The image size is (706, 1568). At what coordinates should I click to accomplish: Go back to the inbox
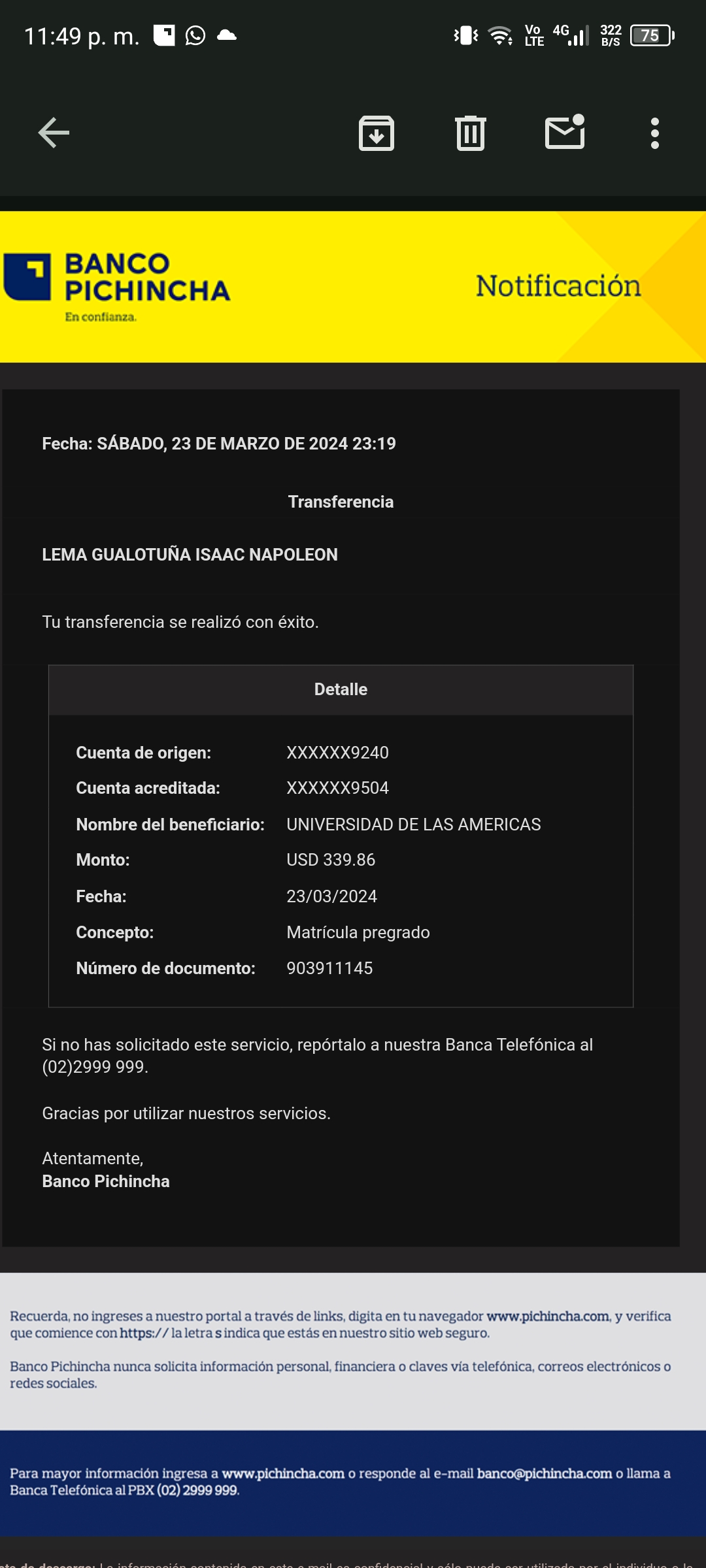click(x=54, y=133)
